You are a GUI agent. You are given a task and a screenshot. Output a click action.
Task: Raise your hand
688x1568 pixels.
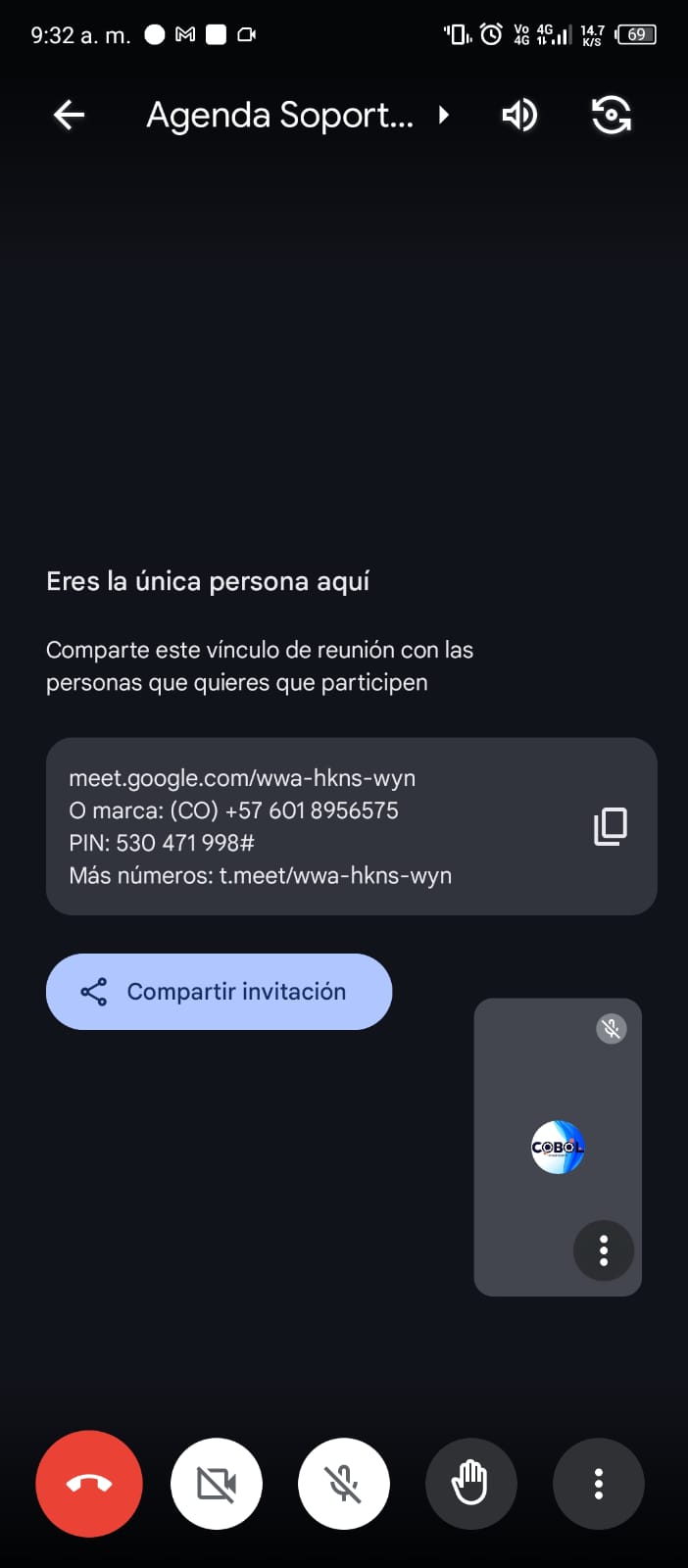[470, 1484]
